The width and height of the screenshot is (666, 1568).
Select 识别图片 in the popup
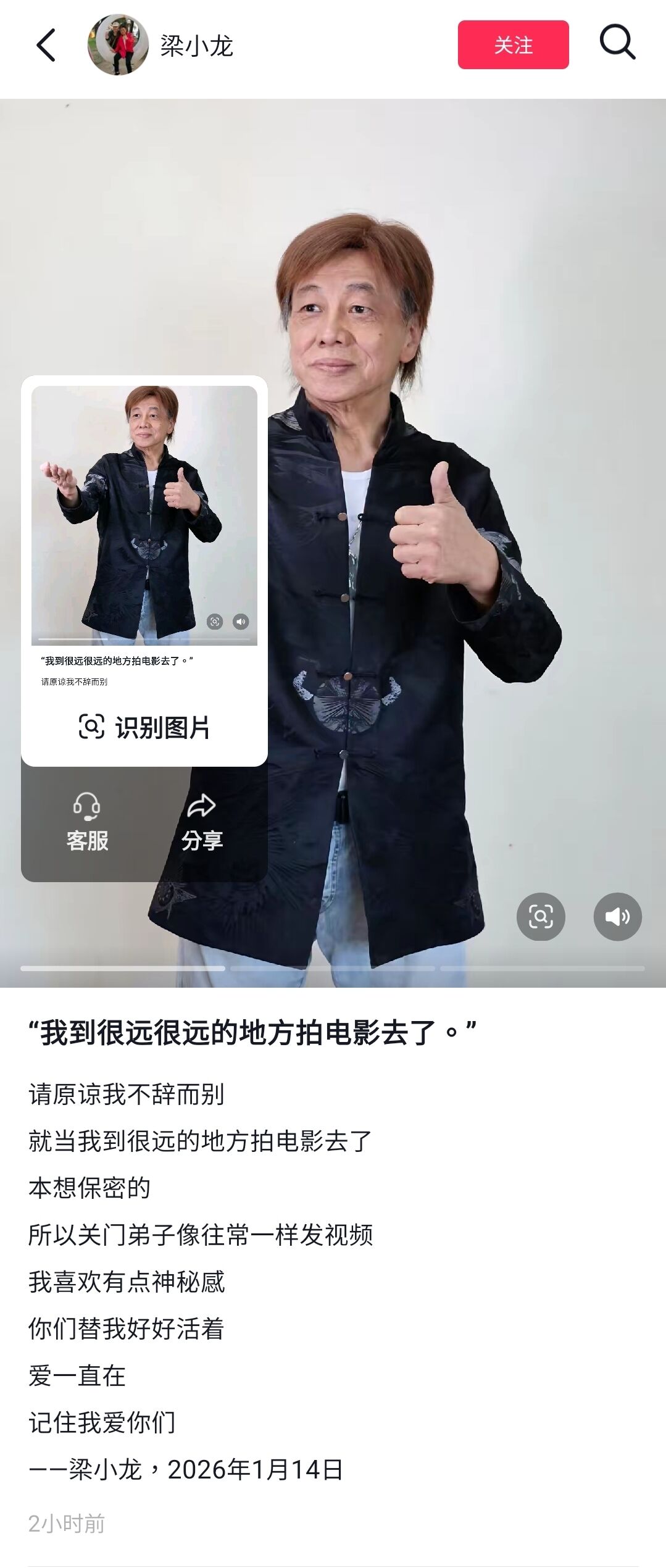144,727
